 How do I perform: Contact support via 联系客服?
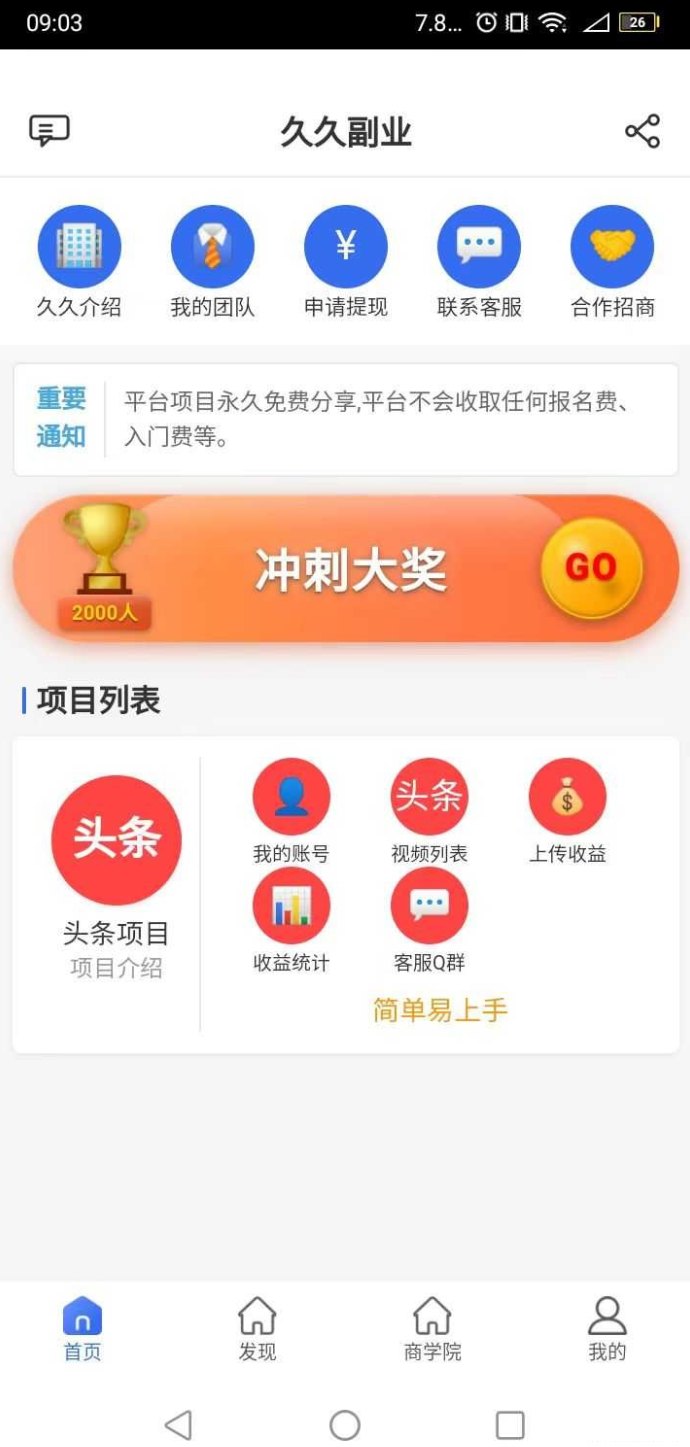479,247
